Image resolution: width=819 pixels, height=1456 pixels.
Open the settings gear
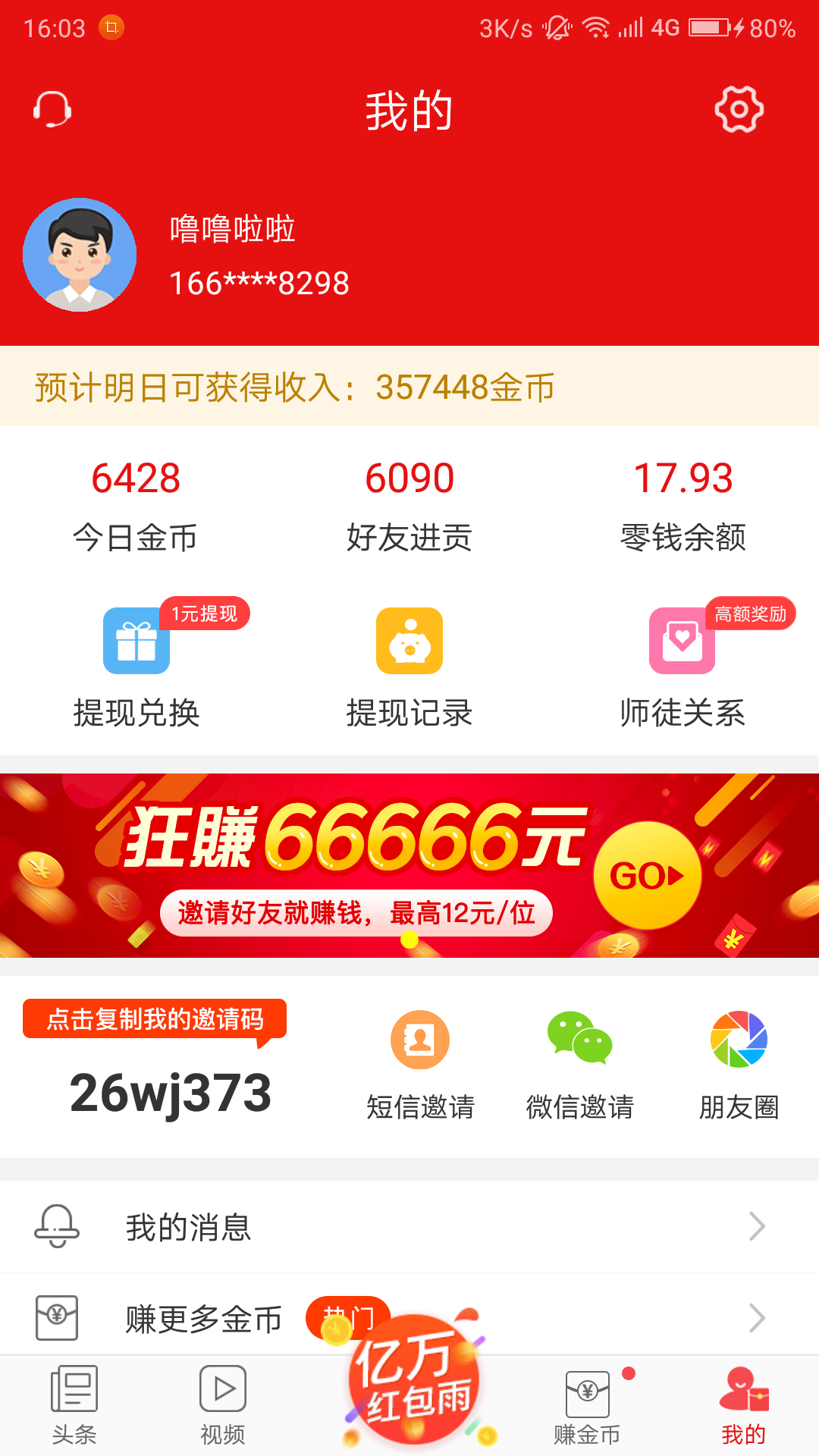point(739,110)
